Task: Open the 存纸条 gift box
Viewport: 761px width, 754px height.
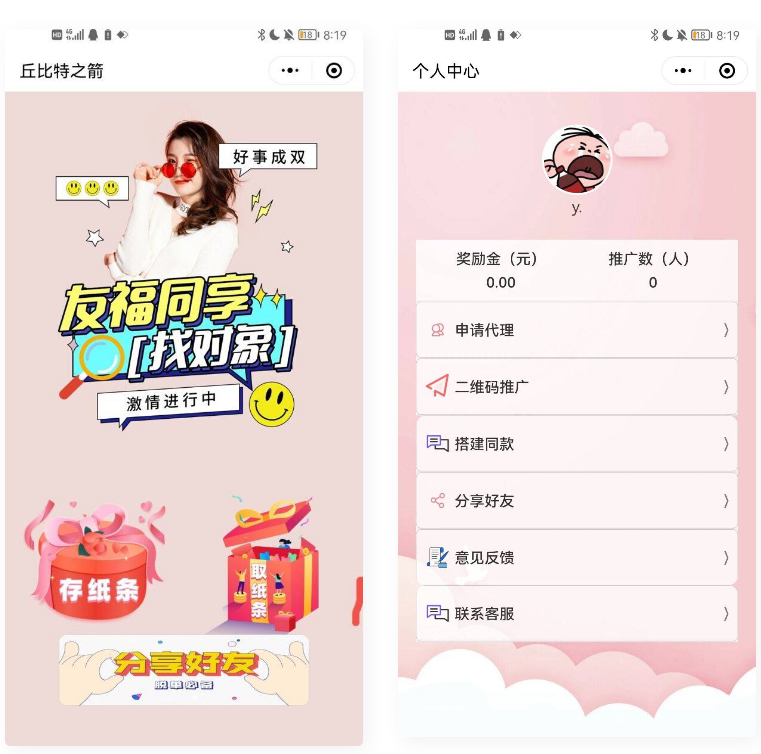Action: point(95,567)
